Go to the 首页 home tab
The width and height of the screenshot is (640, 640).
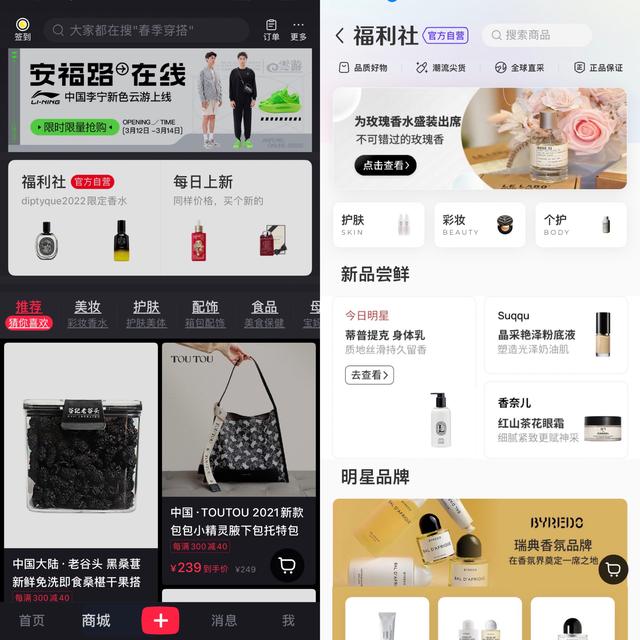[x=32, y=620]
